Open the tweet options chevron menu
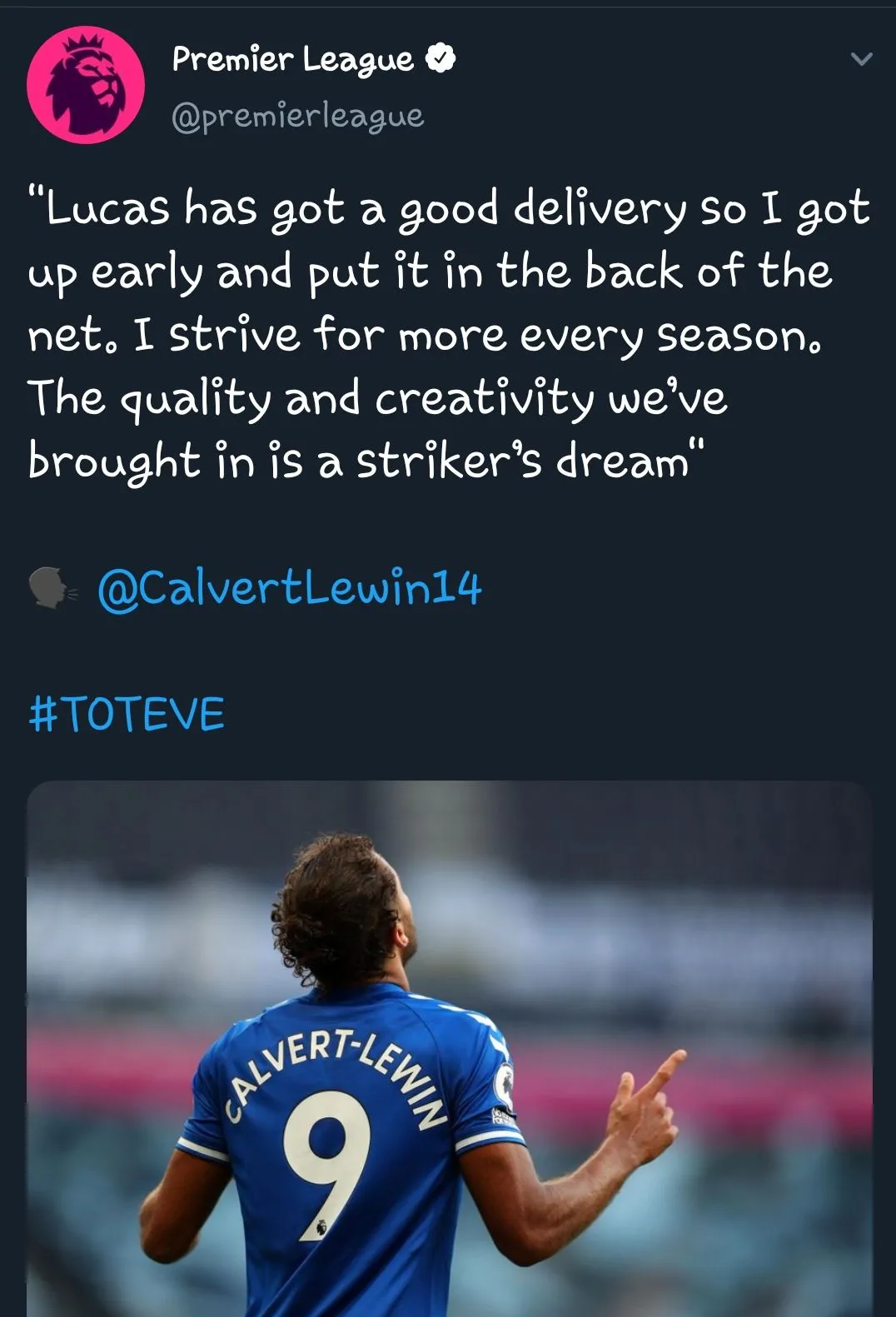The width and height of the screenshot is (896, 1317). coord(861,59)
